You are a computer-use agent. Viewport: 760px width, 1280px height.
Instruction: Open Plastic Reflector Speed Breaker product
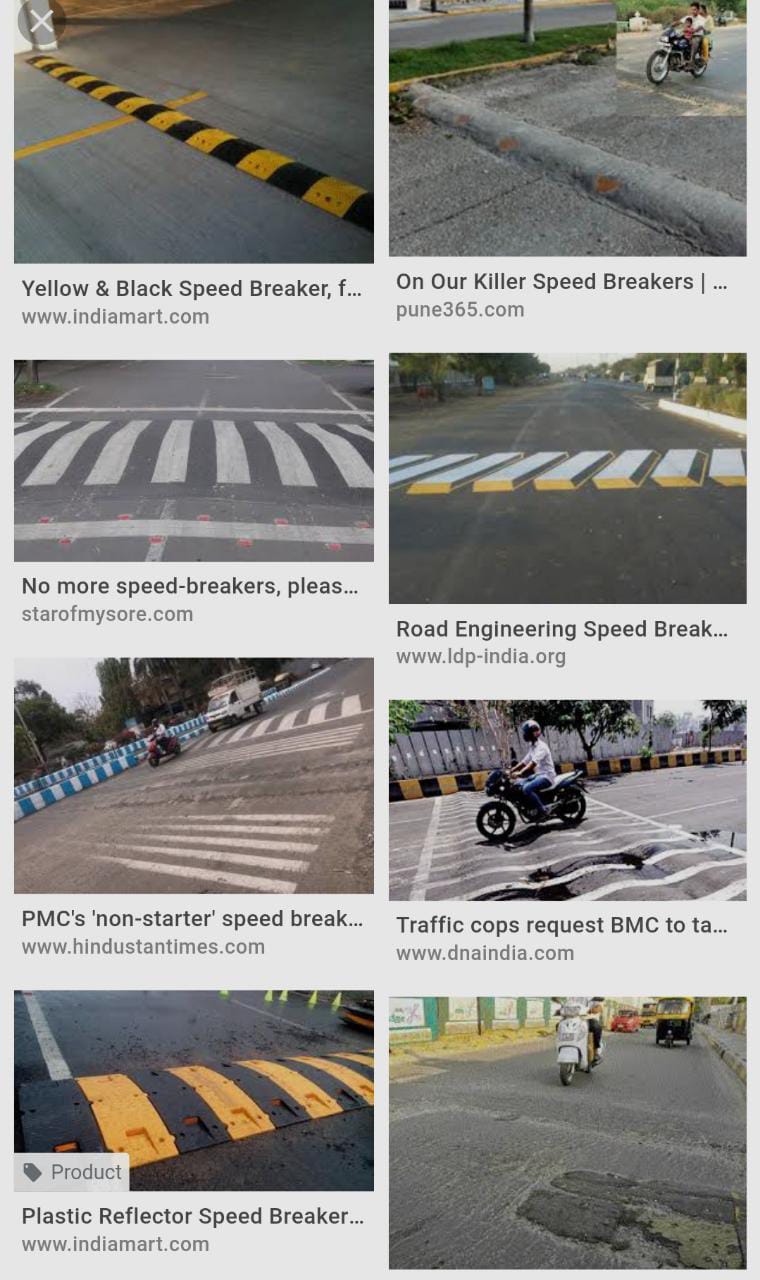pyautogui.click(x=193, y=1090)
